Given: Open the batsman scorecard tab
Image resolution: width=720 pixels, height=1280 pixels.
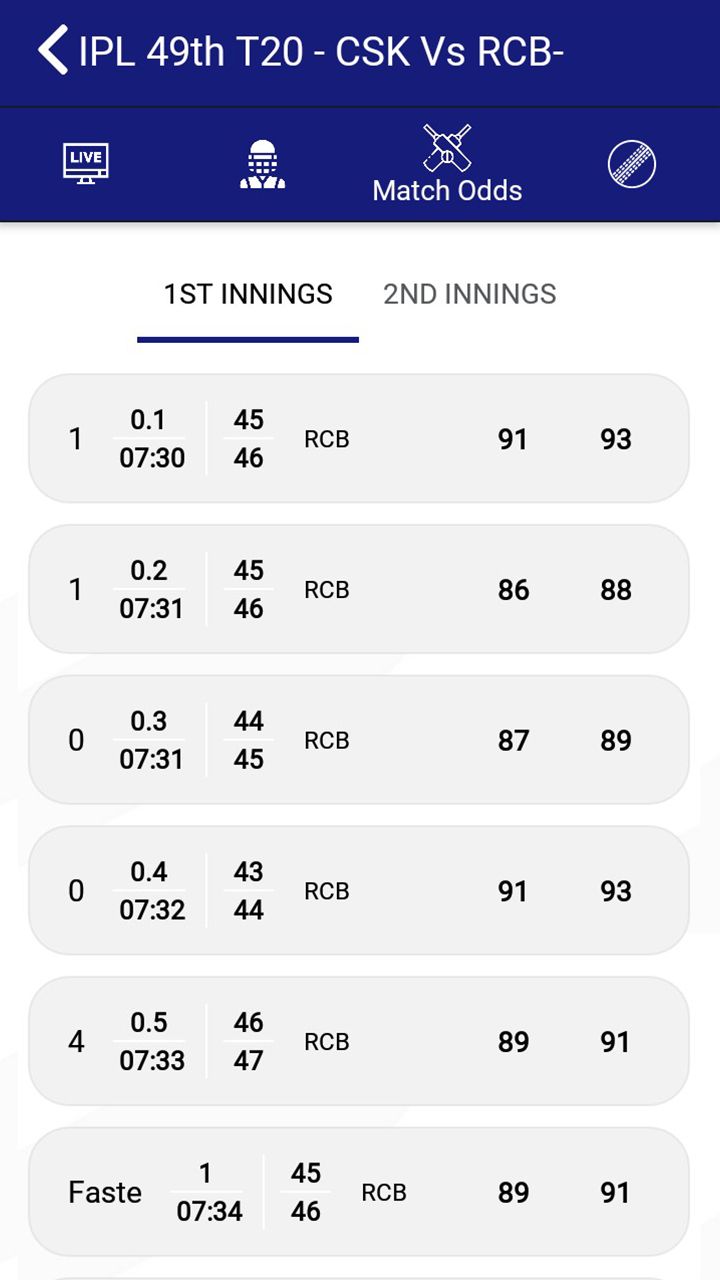Looking at the screenshot, I should [x=262, y=165].
